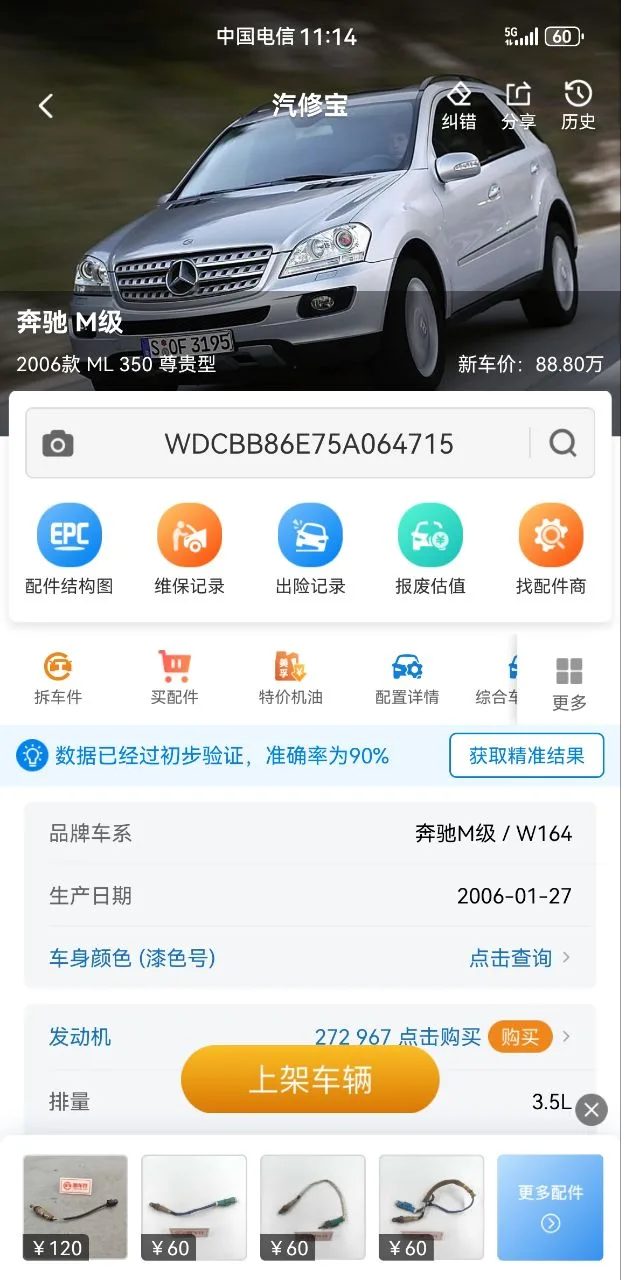This screenshot has height=1280, width=621.
Task: Tap 获取精准结果 button
Action: [527, 755]
